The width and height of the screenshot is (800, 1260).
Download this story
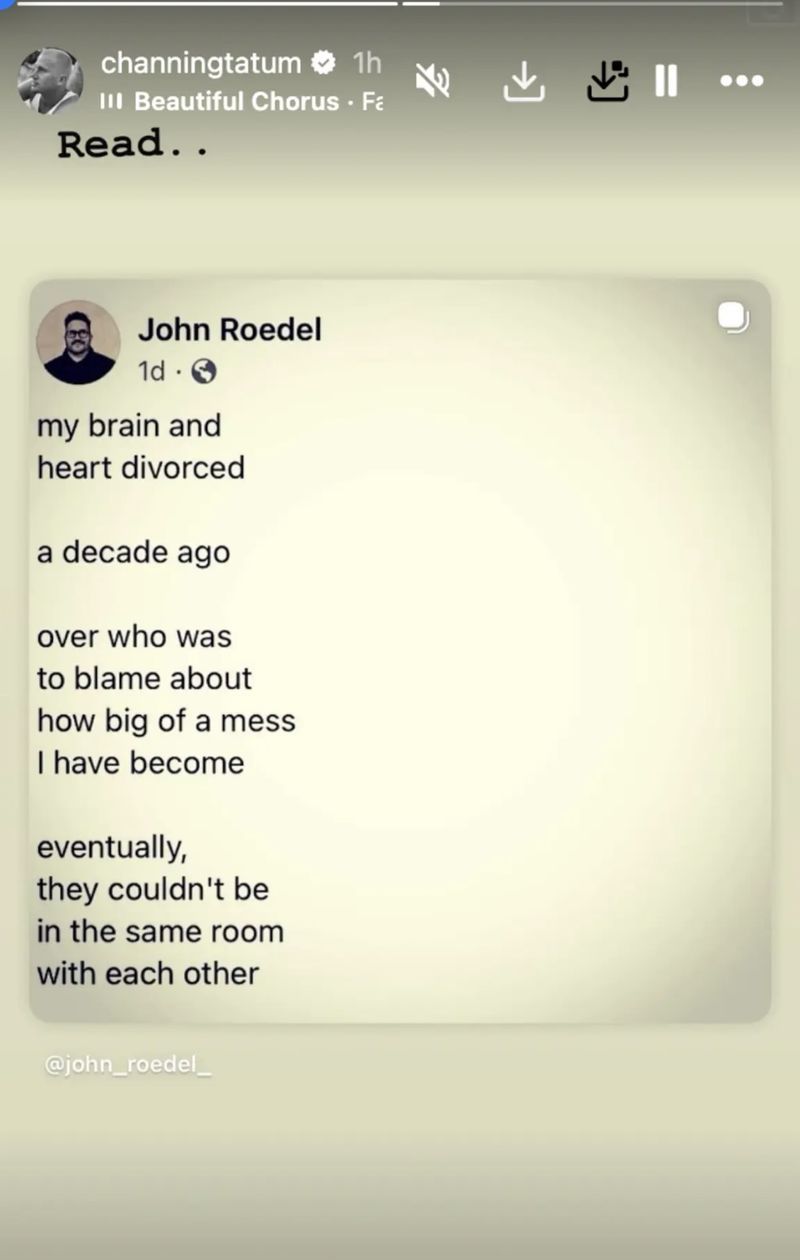pos(522,82)
